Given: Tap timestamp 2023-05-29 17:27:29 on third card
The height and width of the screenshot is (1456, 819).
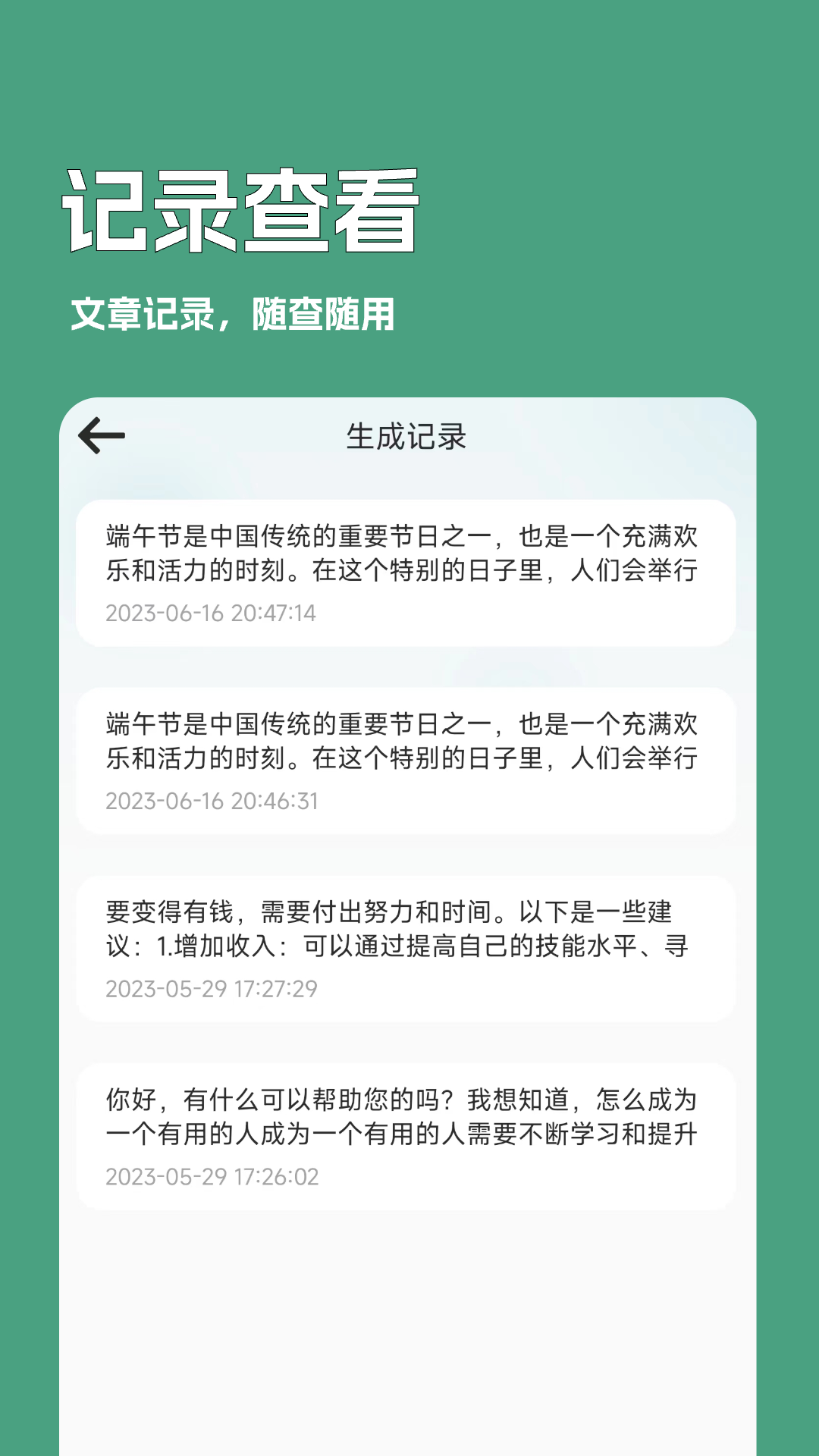Looking at the screenshot, I should [212, 988].
